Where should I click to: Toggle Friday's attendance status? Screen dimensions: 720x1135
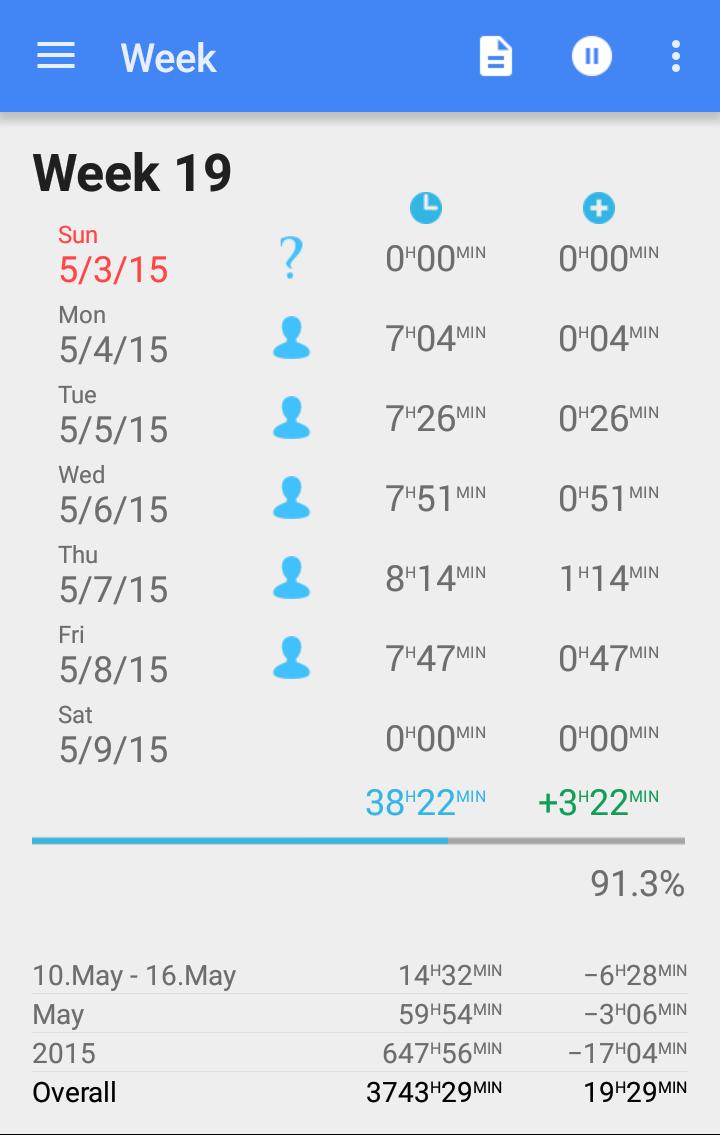coord(290,654)
